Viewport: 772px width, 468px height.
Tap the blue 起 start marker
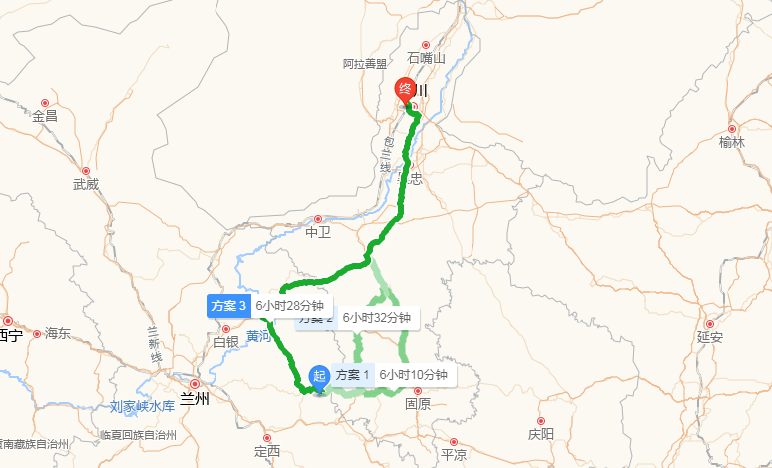[319, 376]
